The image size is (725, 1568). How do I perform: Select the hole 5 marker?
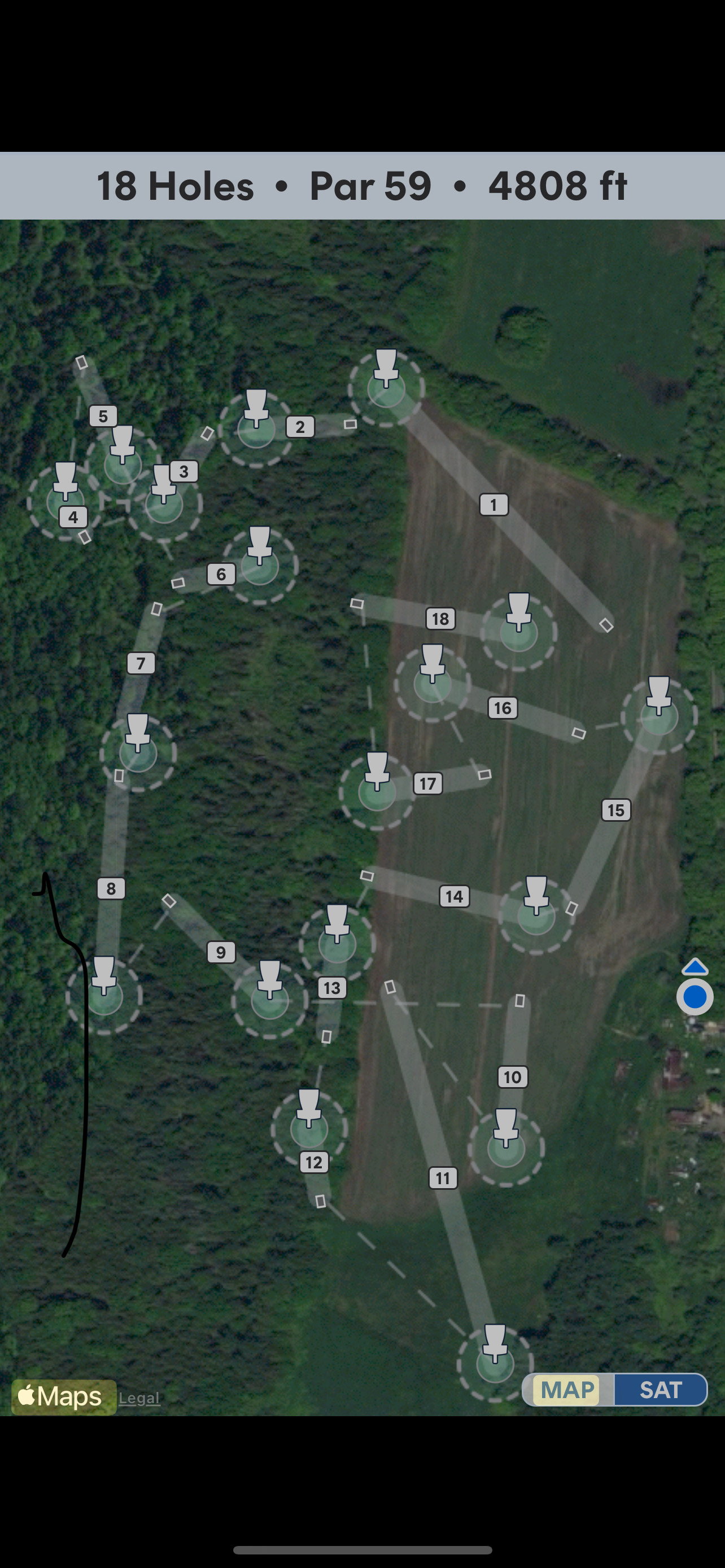103,417
